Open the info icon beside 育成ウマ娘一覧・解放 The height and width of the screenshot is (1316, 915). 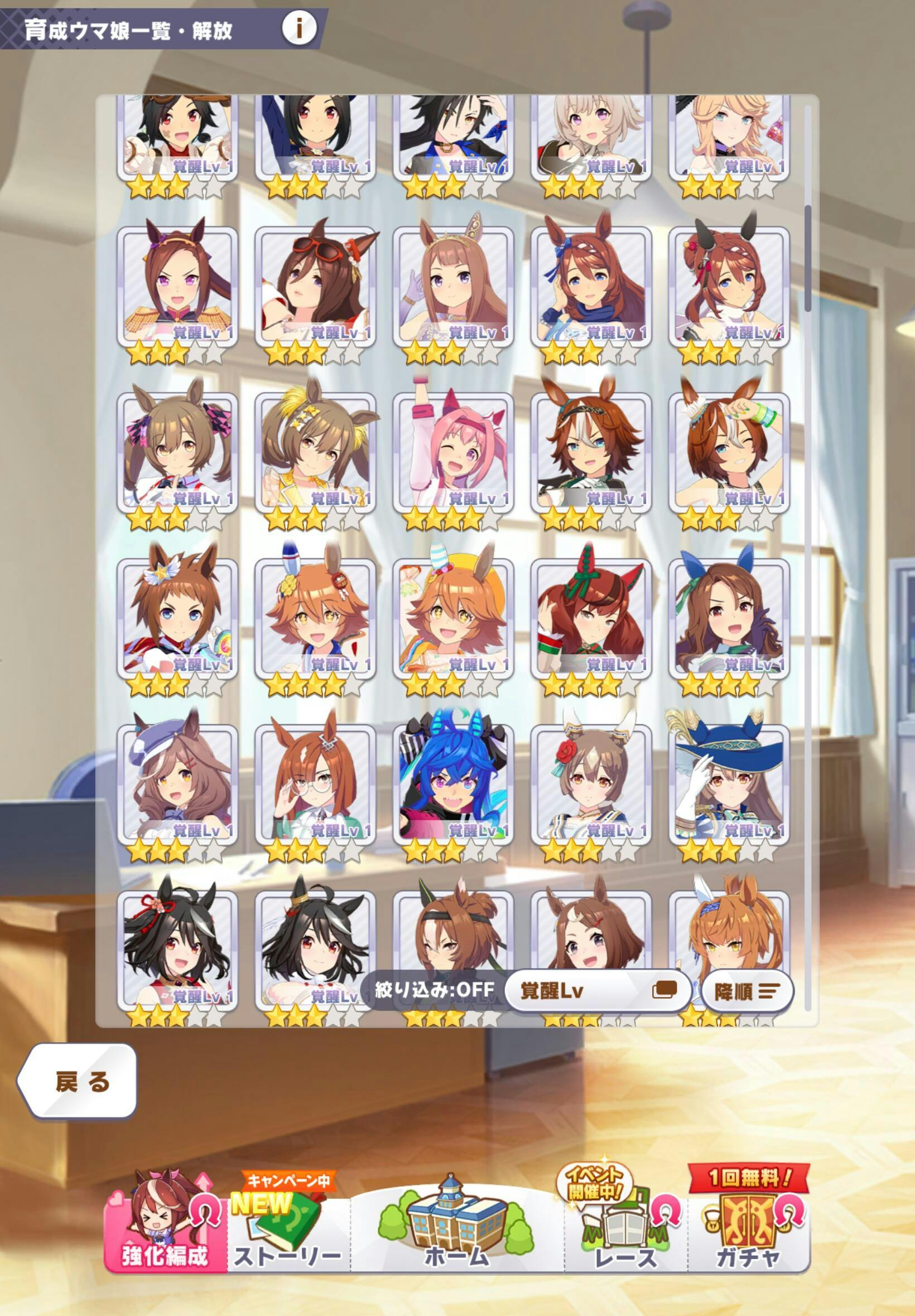coord(298,27)
